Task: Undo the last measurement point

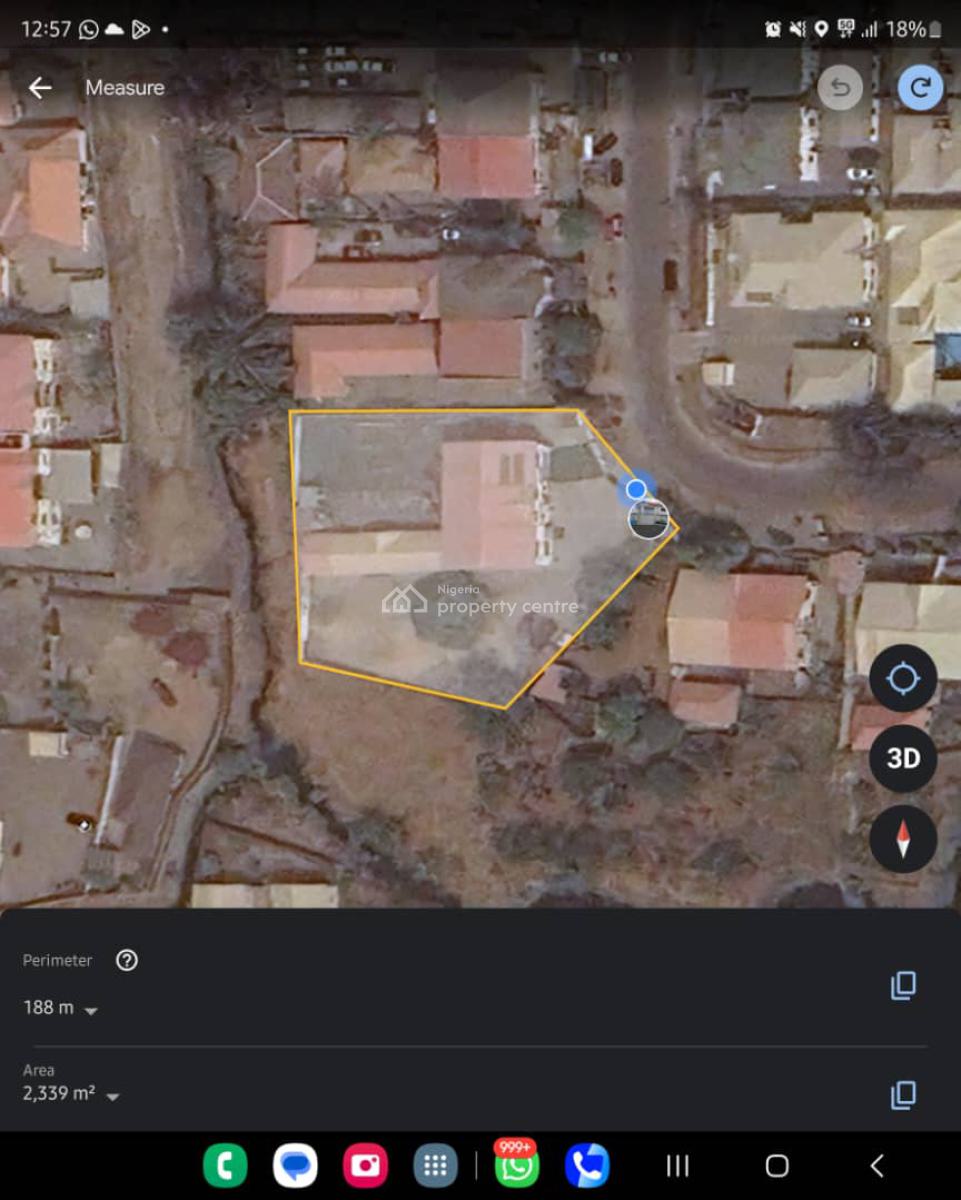Action: tap(840, 88)
